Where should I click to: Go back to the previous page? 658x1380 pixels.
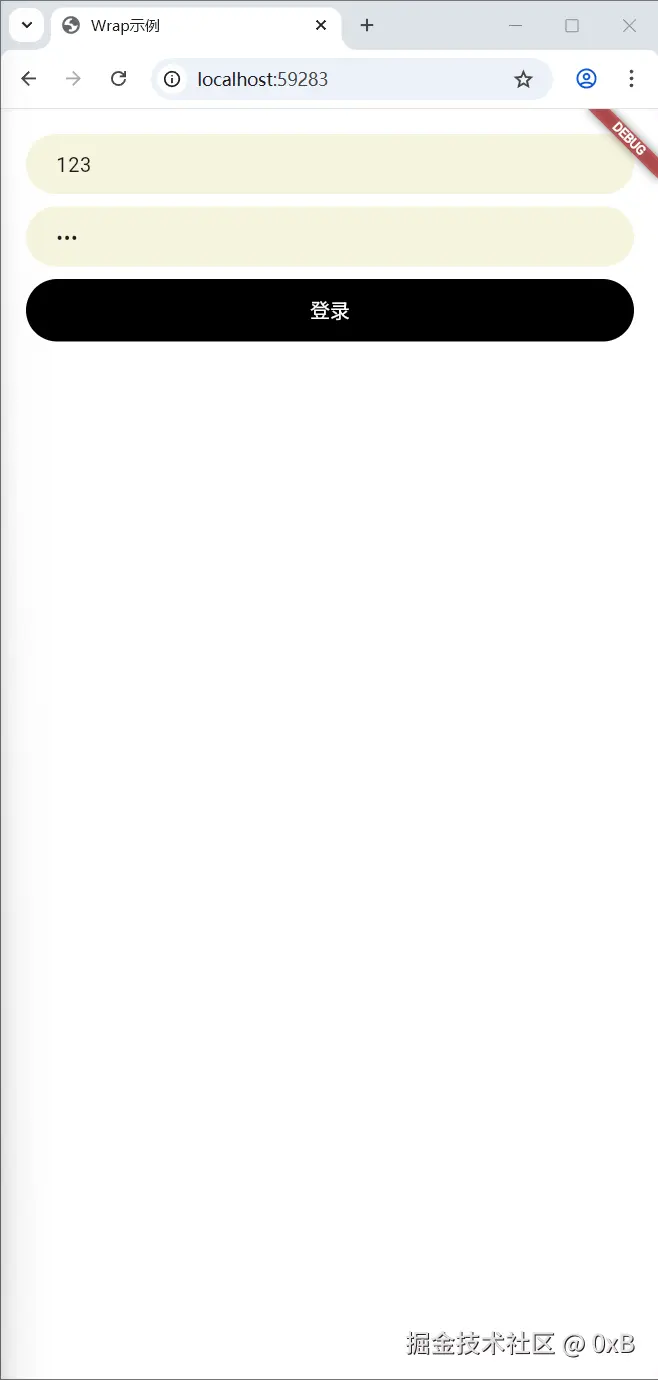point(28,79)
